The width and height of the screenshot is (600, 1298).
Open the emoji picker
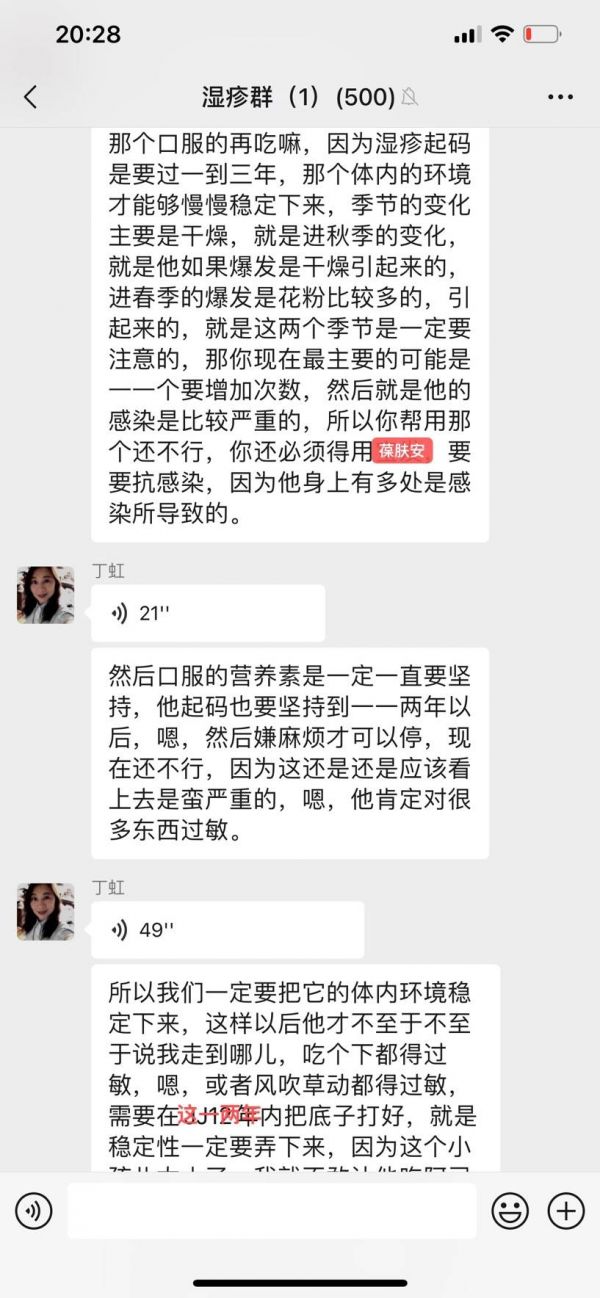[510, 1211]
